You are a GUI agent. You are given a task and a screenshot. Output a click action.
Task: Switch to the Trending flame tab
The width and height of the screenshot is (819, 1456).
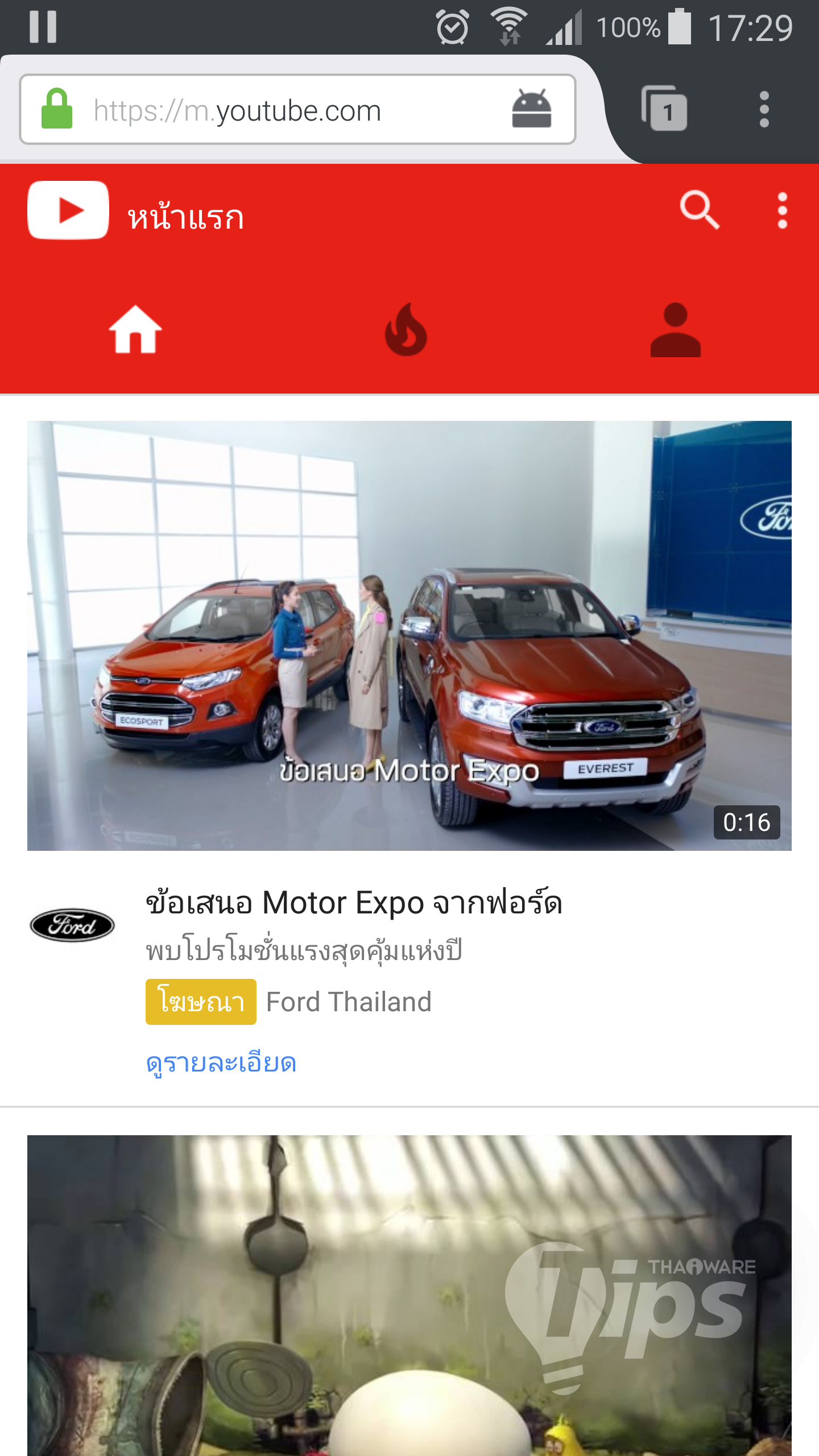click(x=406, y=330)
